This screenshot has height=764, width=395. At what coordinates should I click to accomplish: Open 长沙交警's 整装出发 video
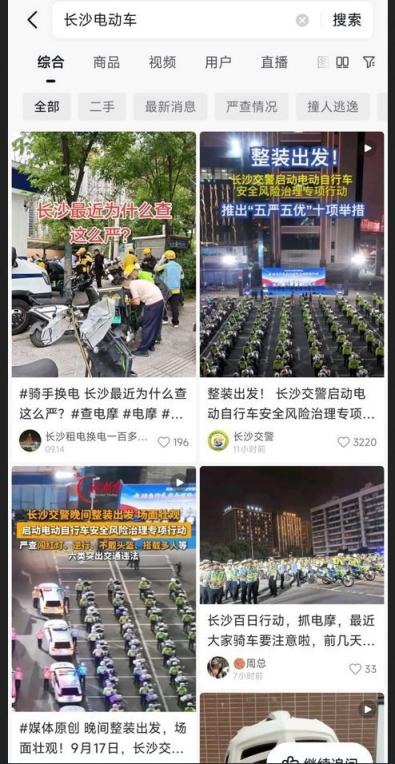(292, 254)
